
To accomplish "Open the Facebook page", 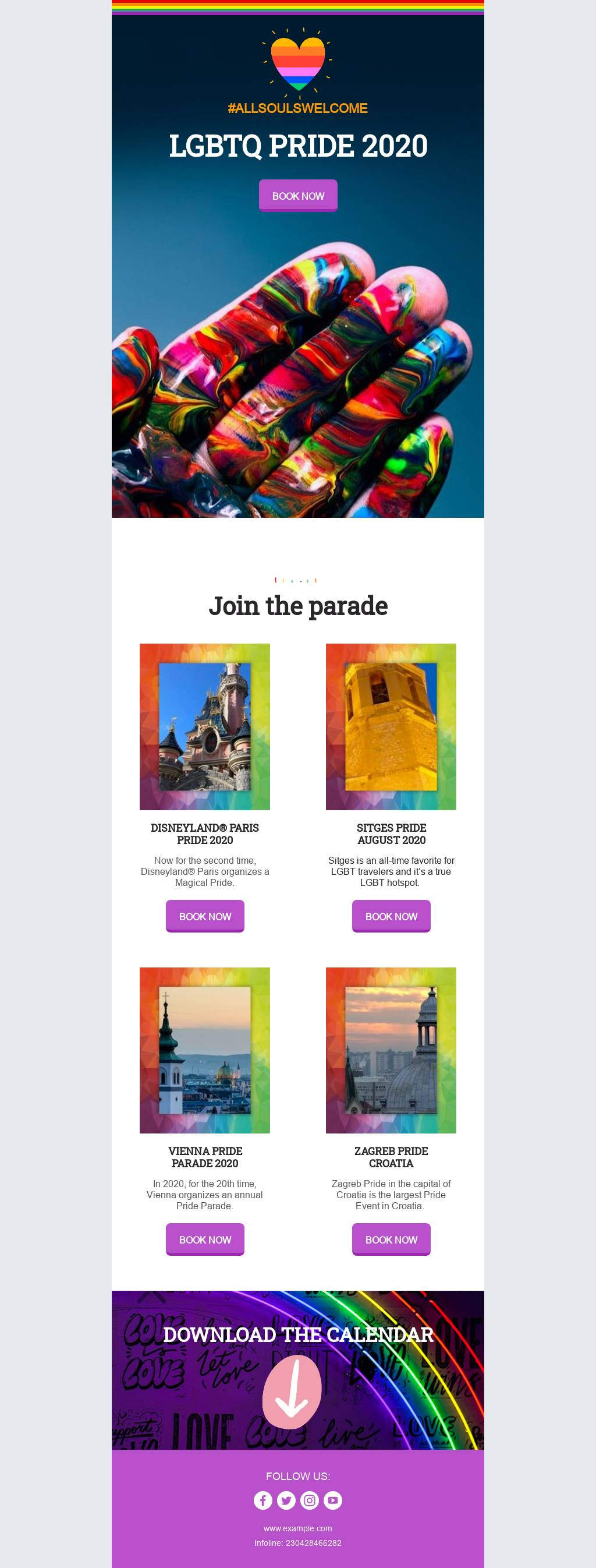I will pyautogui.click(x=262, y=1500).
